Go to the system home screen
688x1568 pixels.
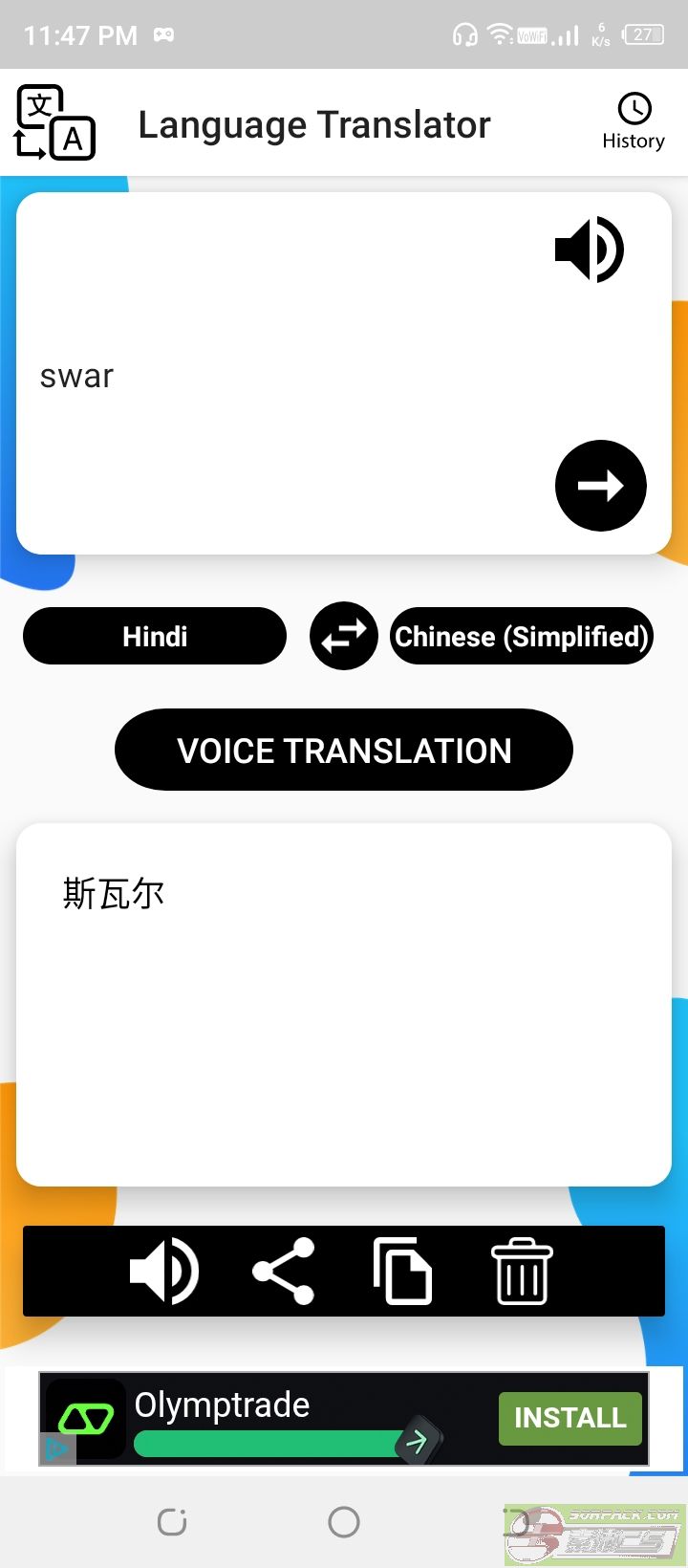pyautogui.click(x=344, y=1522)
